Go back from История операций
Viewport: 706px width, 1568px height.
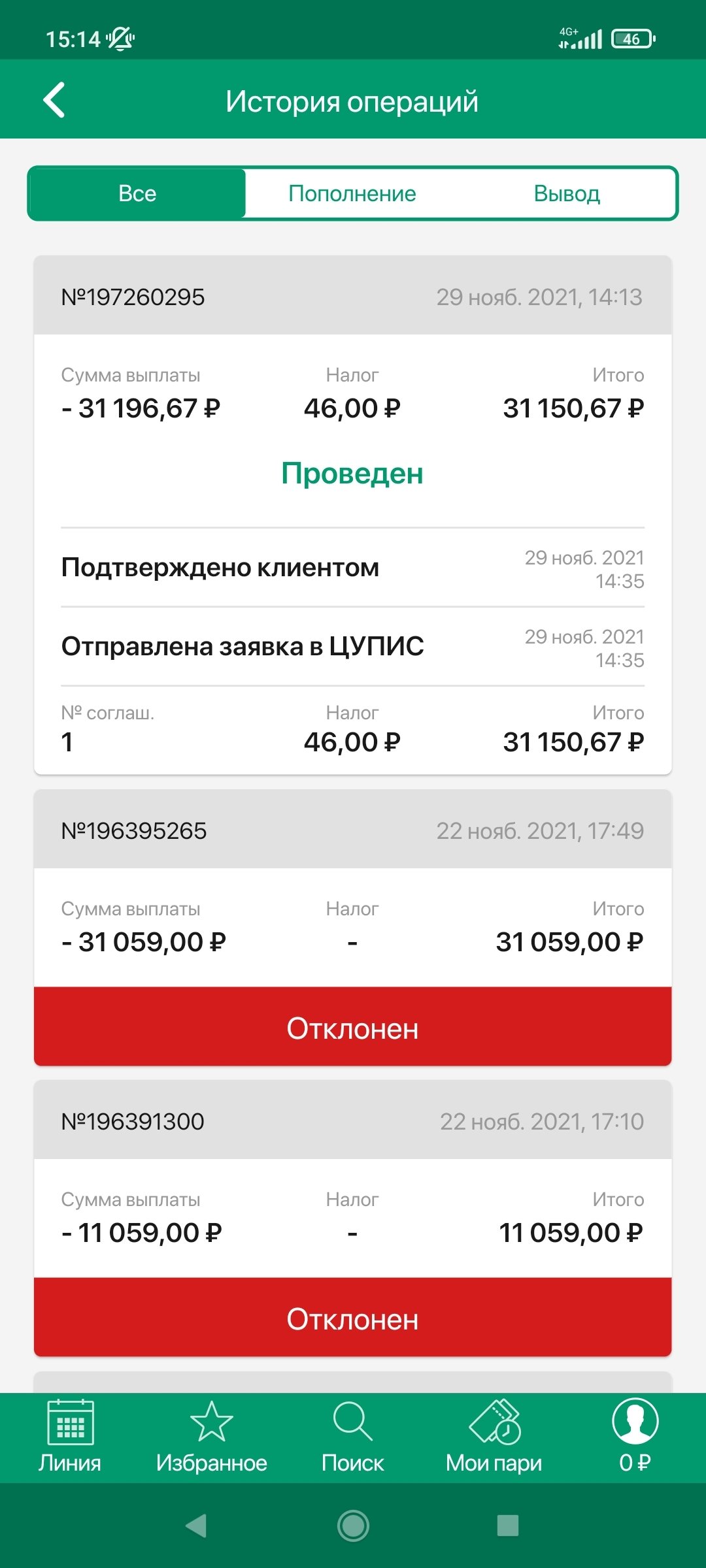pos(54,100)
